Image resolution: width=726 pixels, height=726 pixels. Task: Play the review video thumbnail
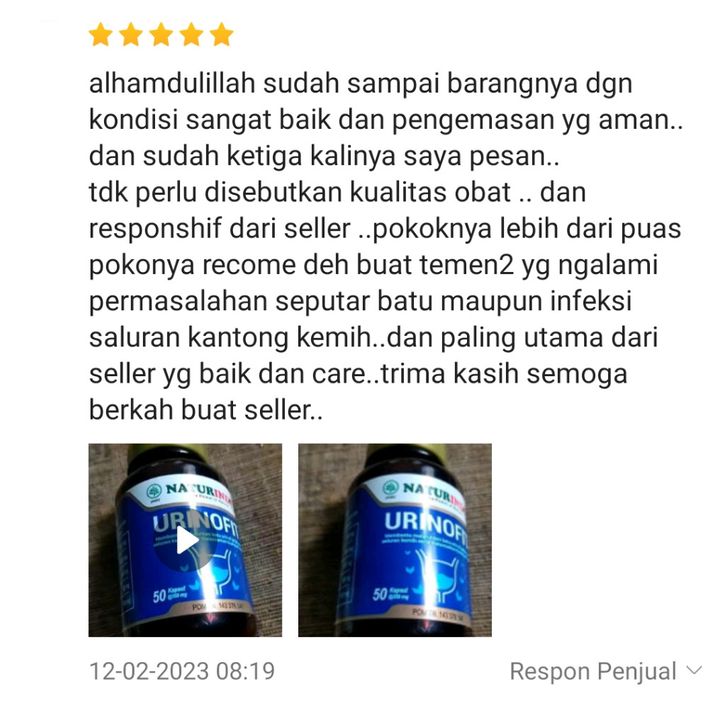coord(185,540)
